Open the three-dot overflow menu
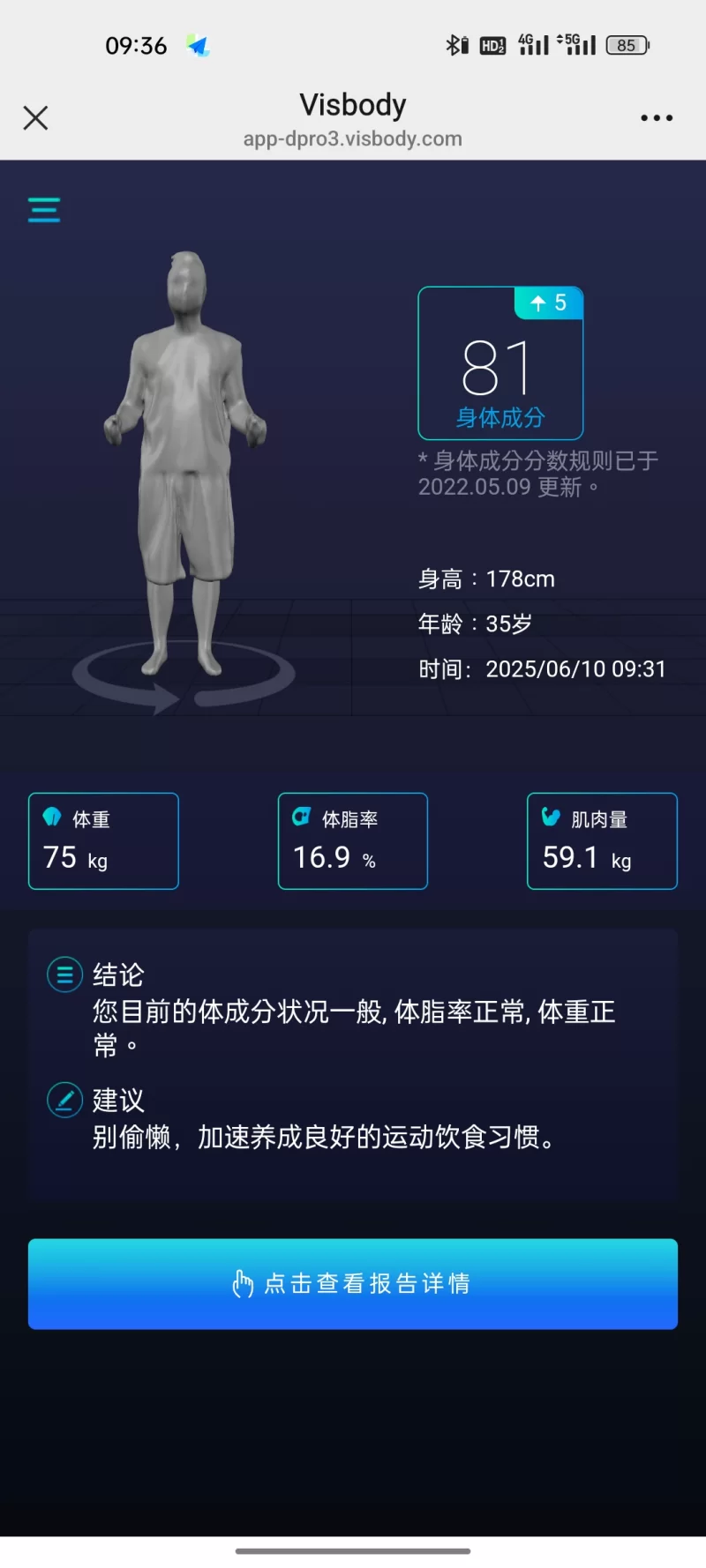Viewport: 706px width, 1568px height. coord(657,118)
